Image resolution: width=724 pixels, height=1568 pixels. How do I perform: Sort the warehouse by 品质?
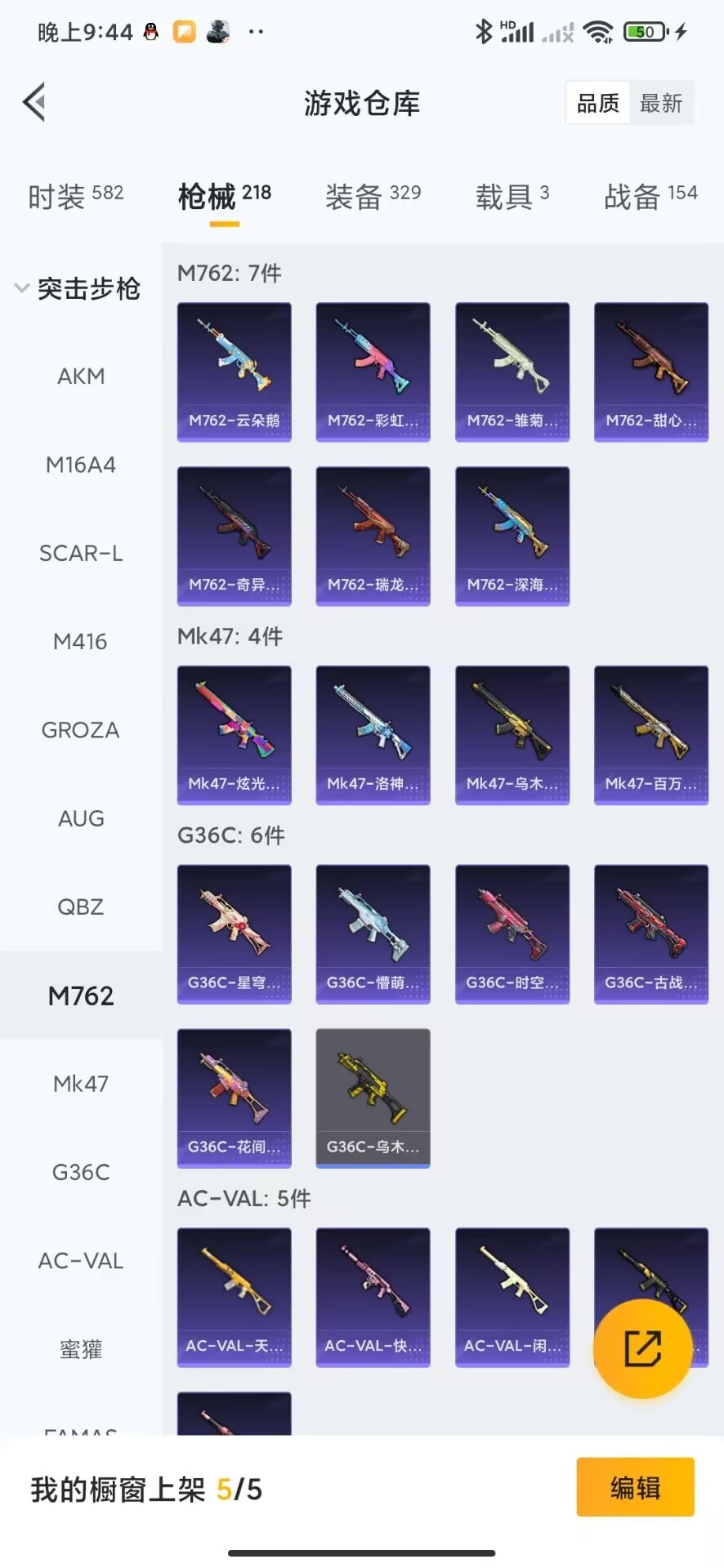click(598, 103)
